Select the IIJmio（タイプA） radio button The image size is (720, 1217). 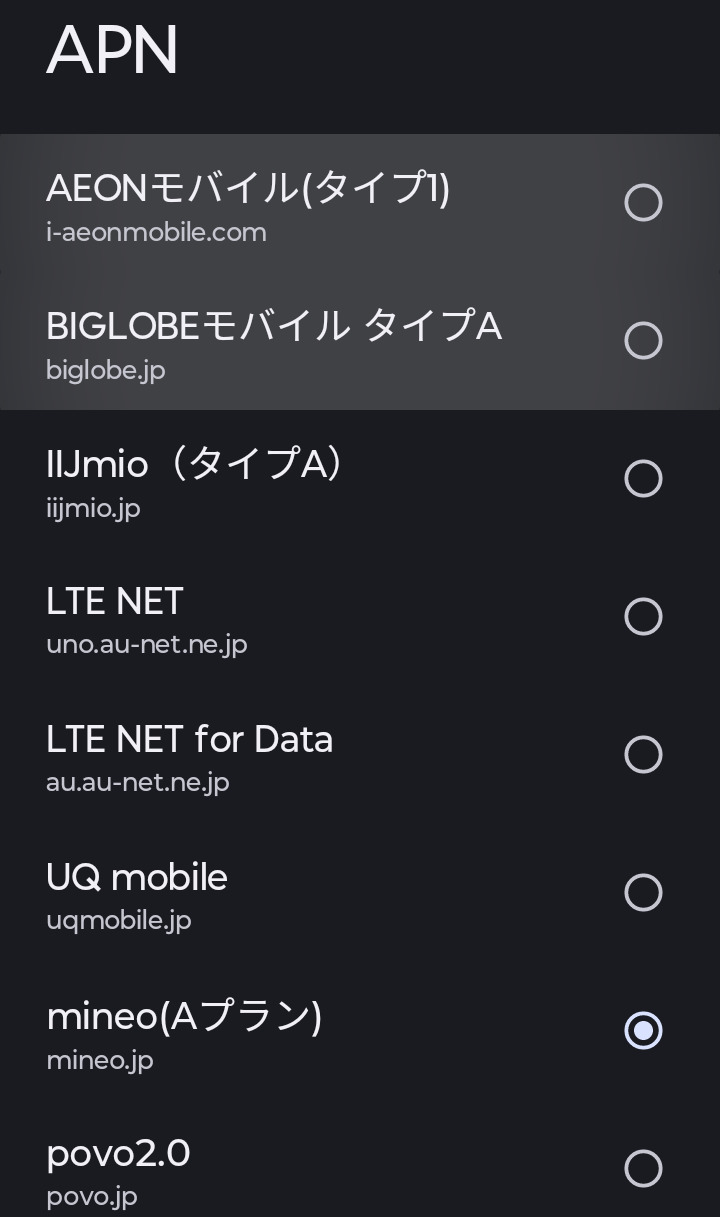pos(643,479)
